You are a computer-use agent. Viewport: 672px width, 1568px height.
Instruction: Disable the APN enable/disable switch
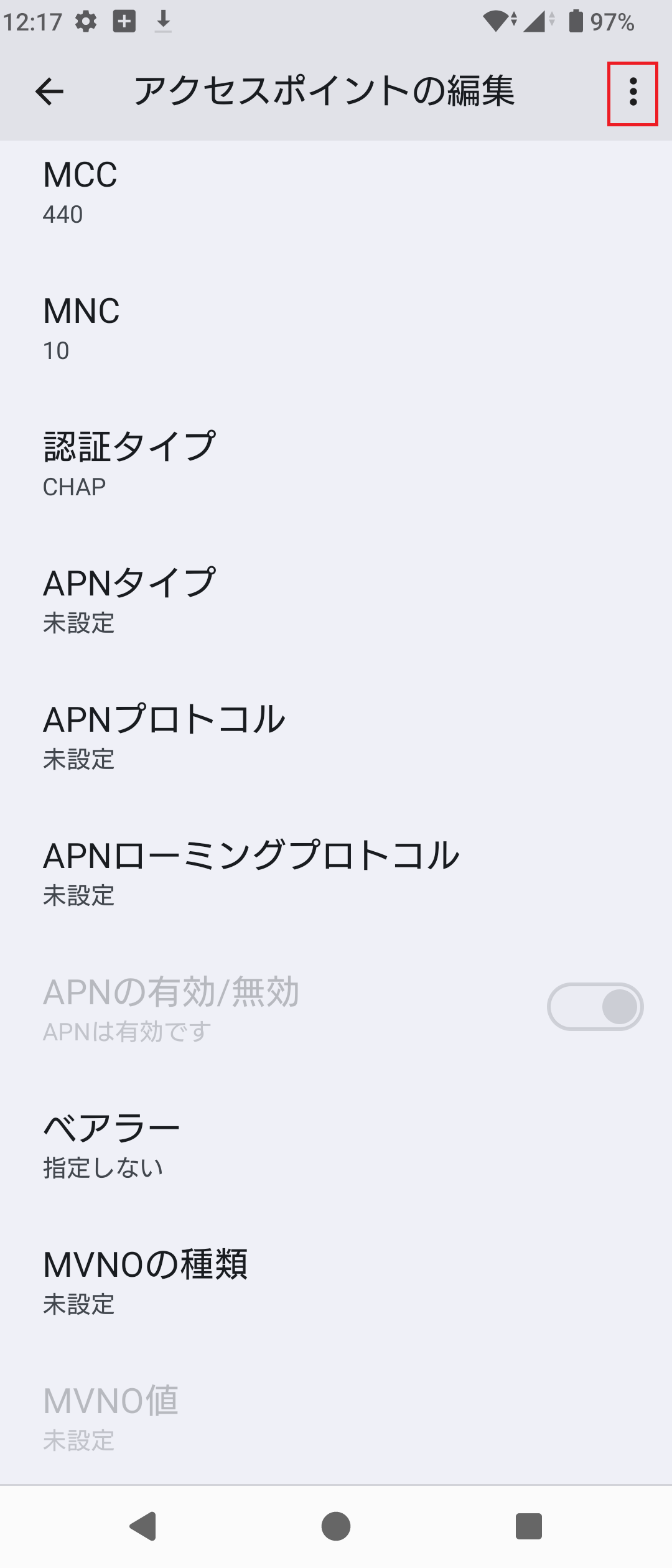pos(594,1006)
